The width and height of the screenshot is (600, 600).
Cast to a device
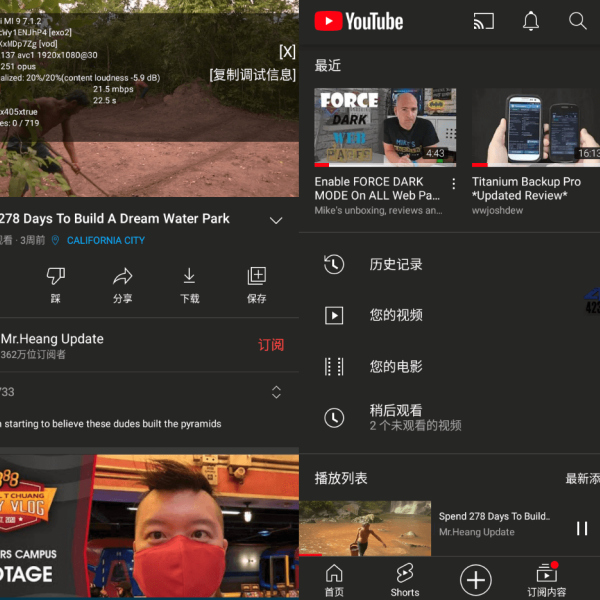pyautogui.click(x=483, y=21)
